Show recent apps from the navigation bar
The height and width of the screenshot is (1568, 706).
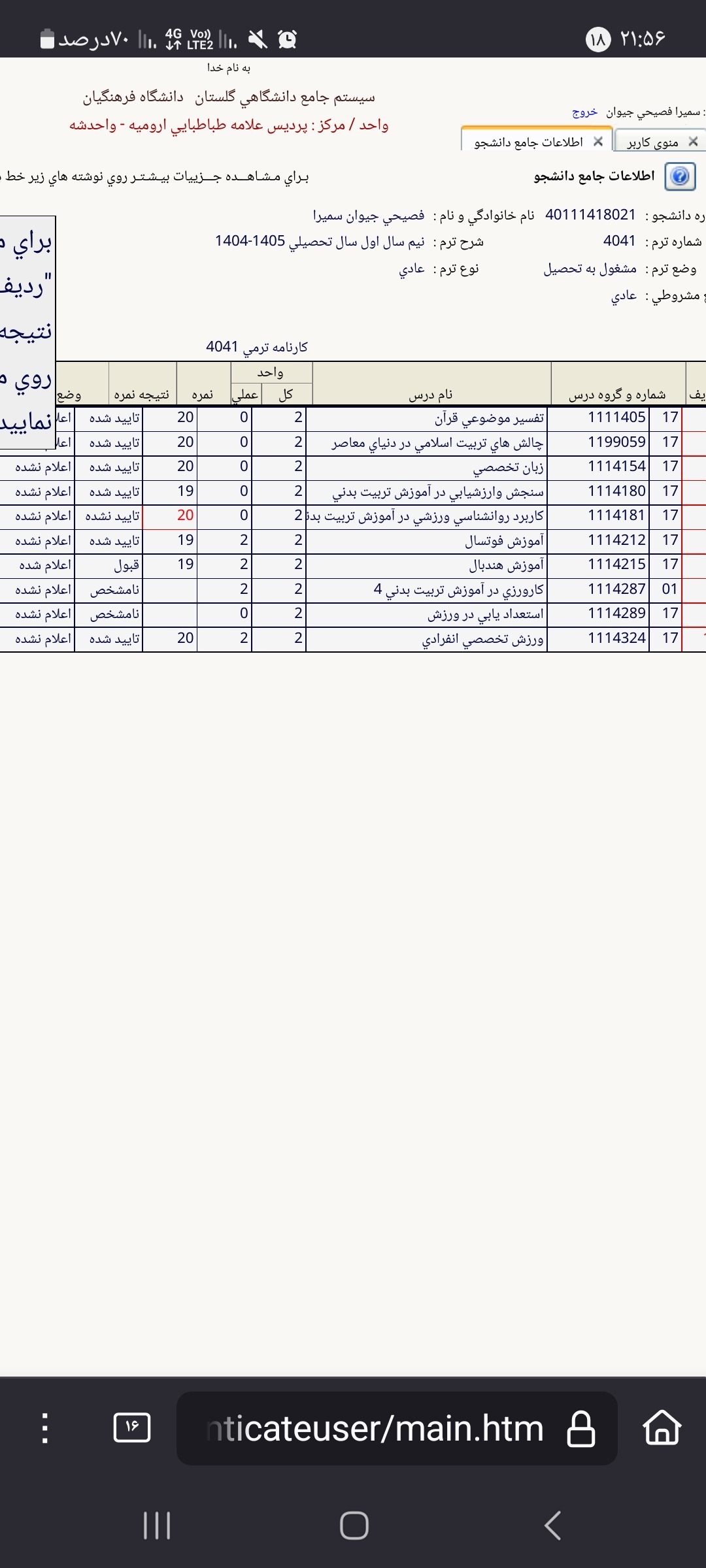click(157, 1526)
